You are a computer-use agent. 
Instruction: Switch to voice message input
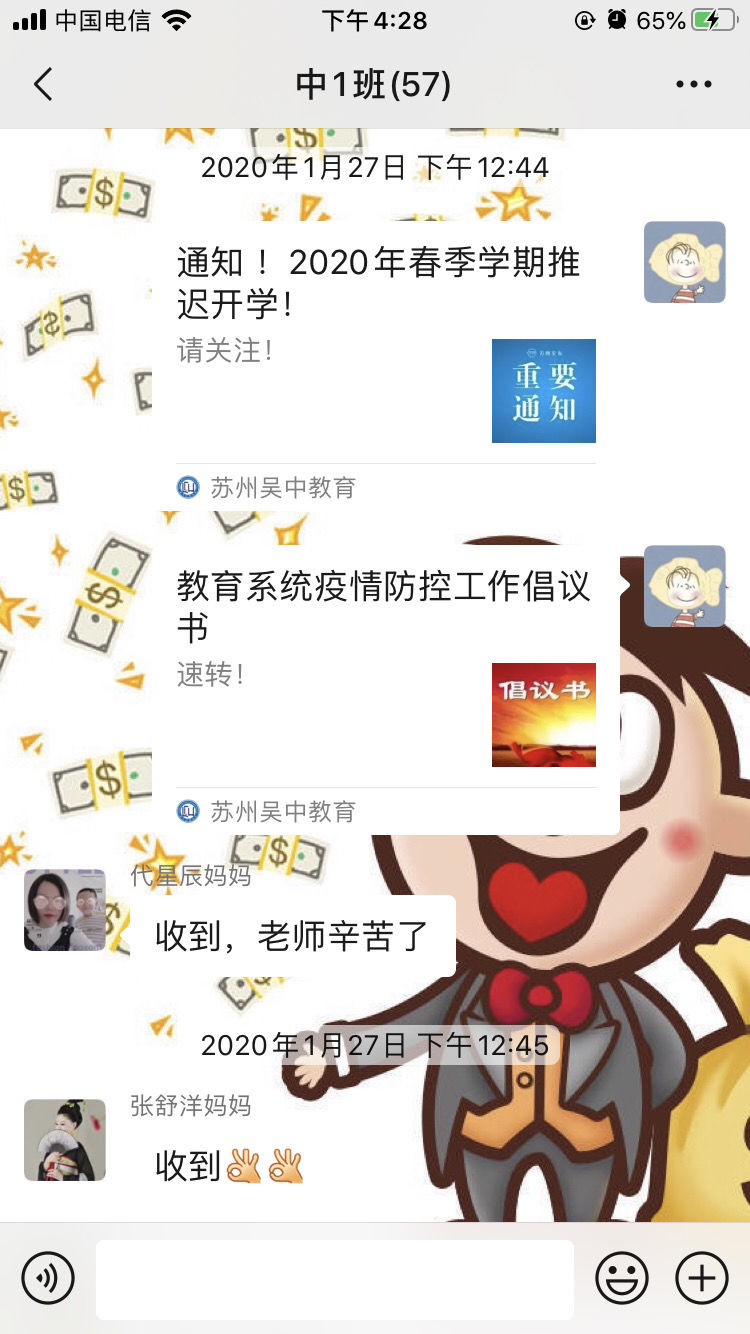click(48, 1278)
